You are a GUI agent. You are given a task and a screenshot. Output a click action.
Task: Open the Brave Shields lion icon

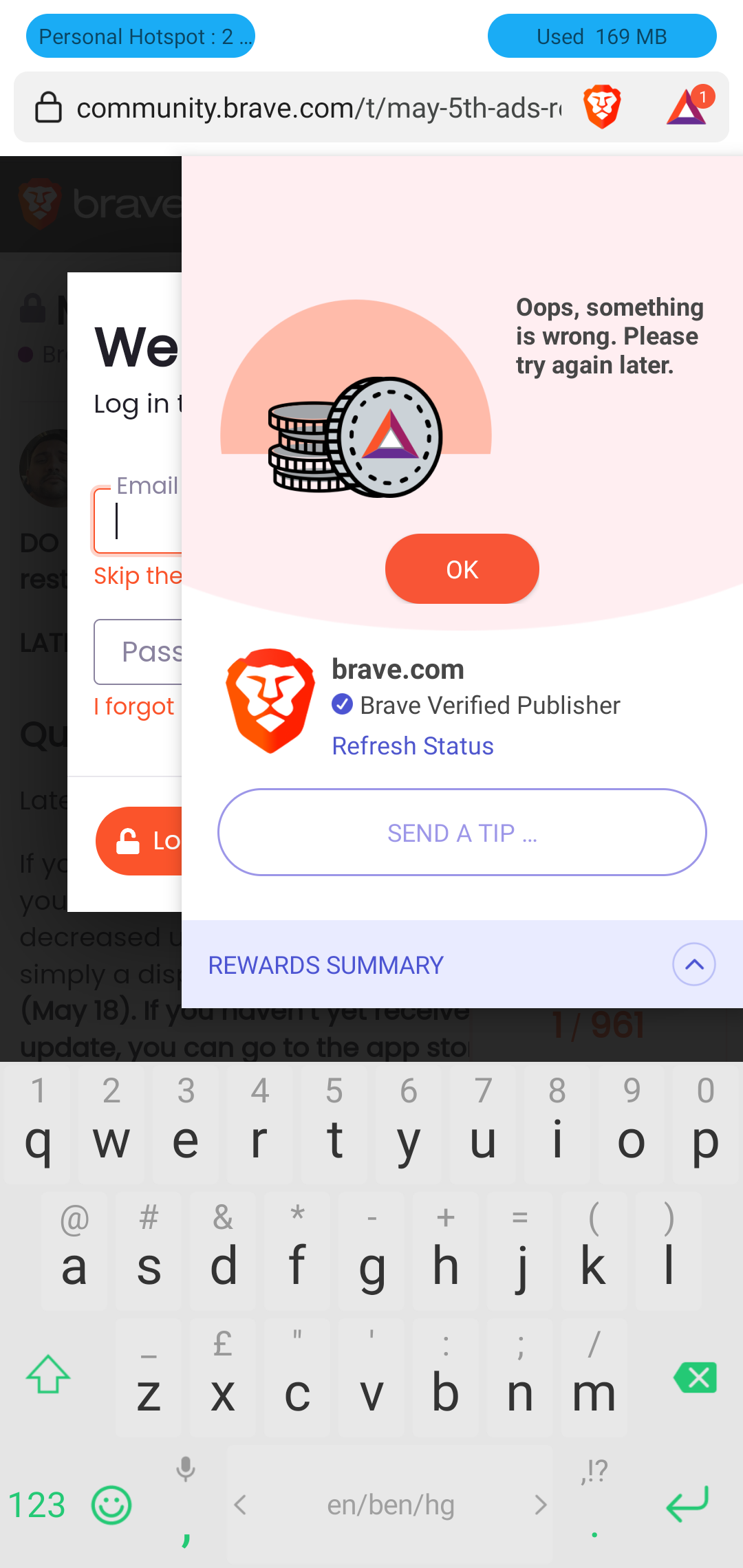pos(602,107)
